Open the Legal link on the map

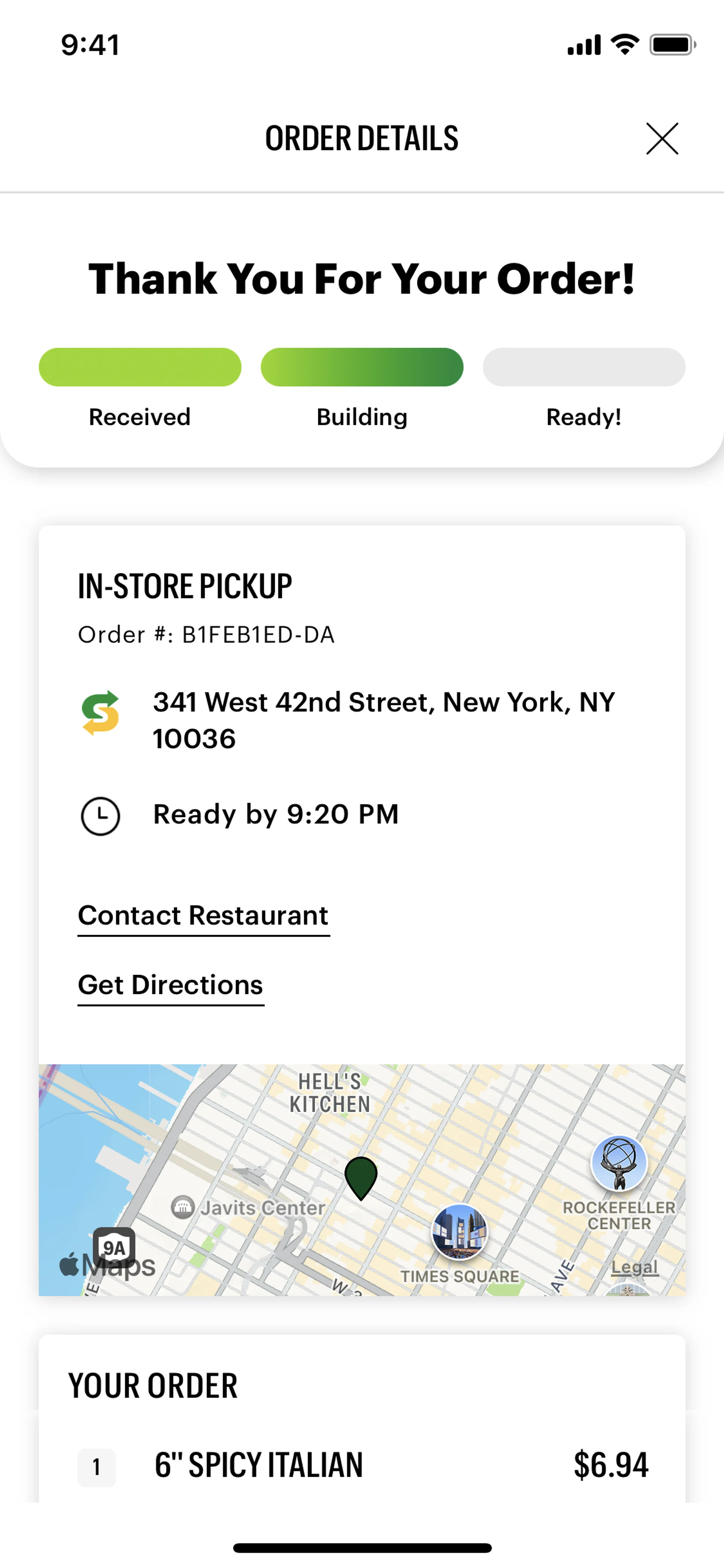[634, 1267]
